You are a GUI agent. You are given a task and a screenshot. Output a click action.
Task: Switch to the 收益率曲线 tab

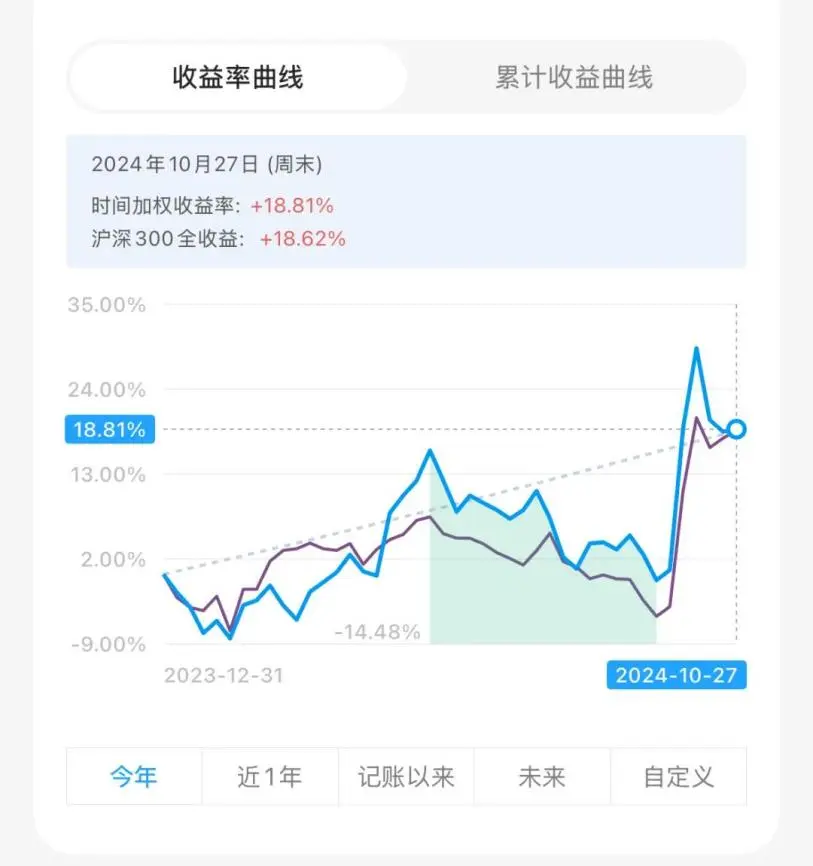click(238, 77)
